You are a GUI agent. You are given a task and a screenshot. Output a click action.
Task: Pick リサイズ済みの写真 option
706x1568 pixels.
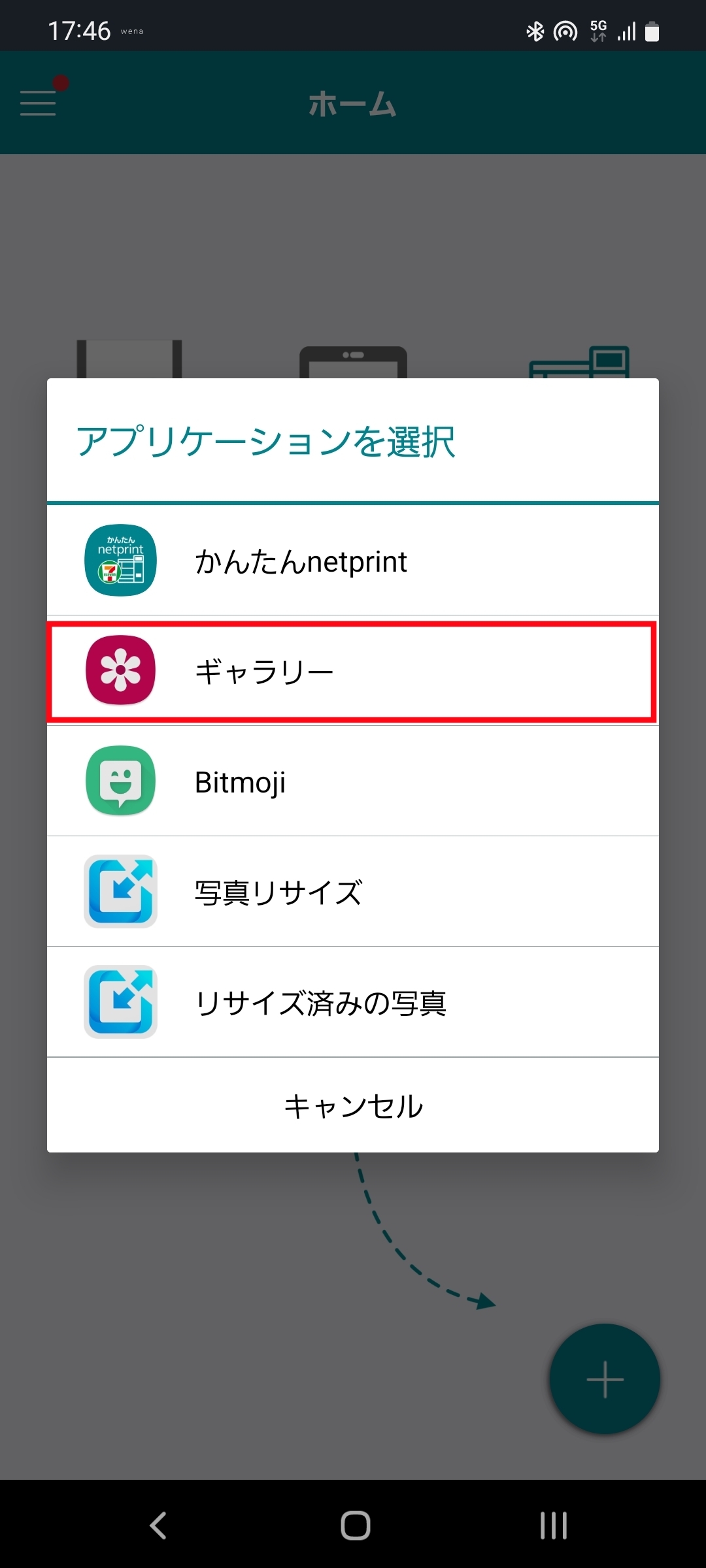(x=353, y=1002)
